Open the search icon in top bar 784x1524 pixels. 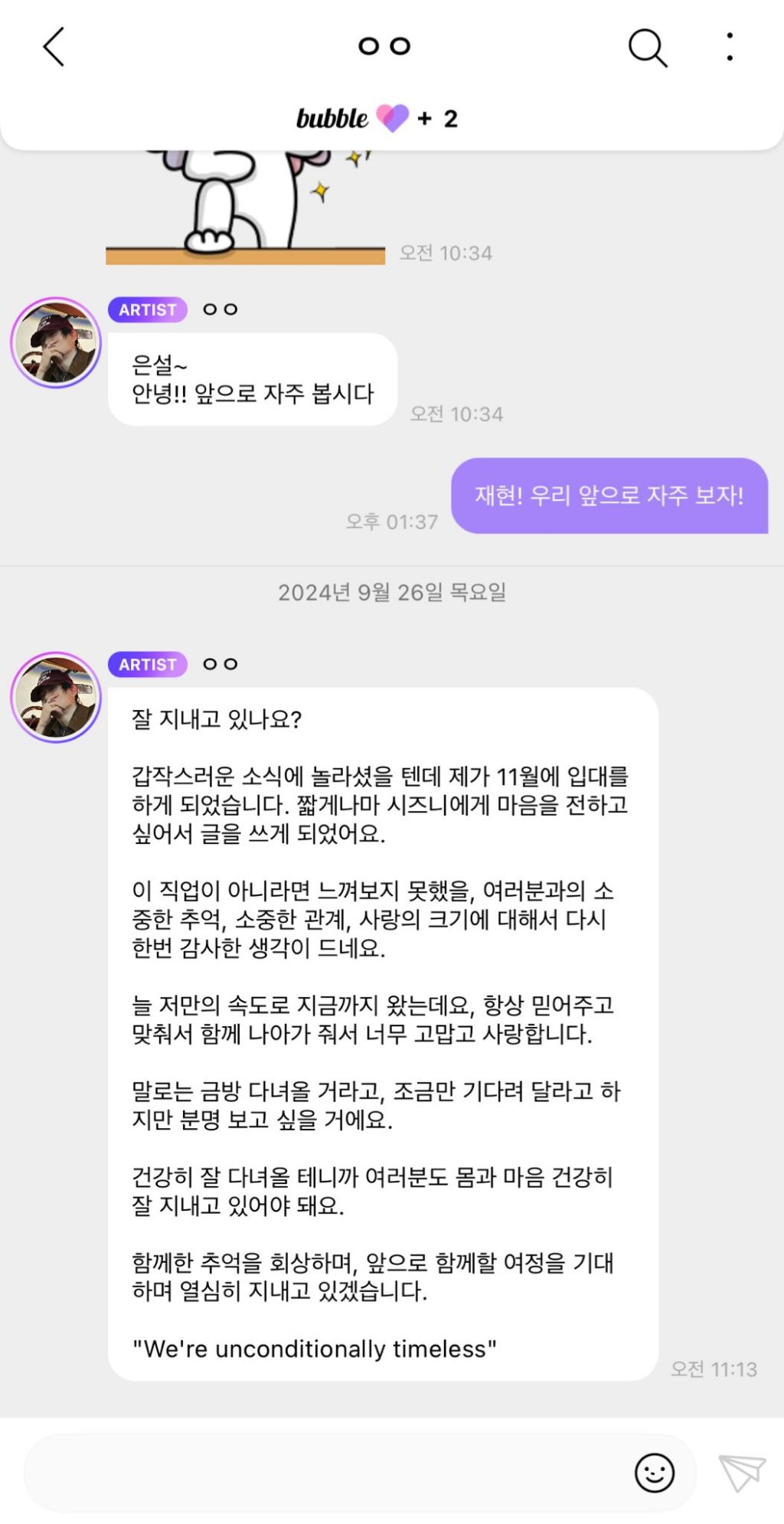click(647, 47)
